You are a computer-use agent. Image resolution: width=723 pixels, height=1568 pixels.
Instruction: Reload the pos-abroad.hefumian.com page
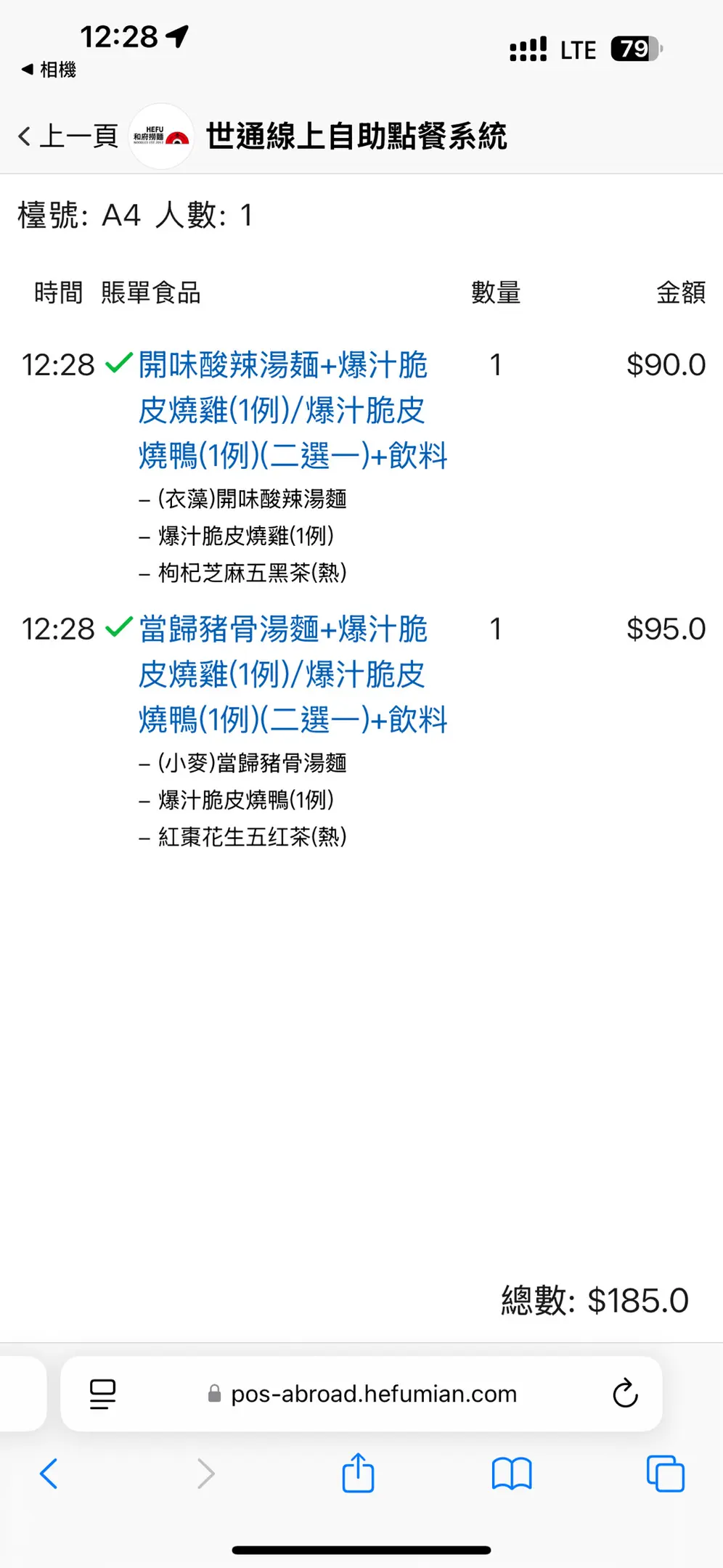[625, 1393]
